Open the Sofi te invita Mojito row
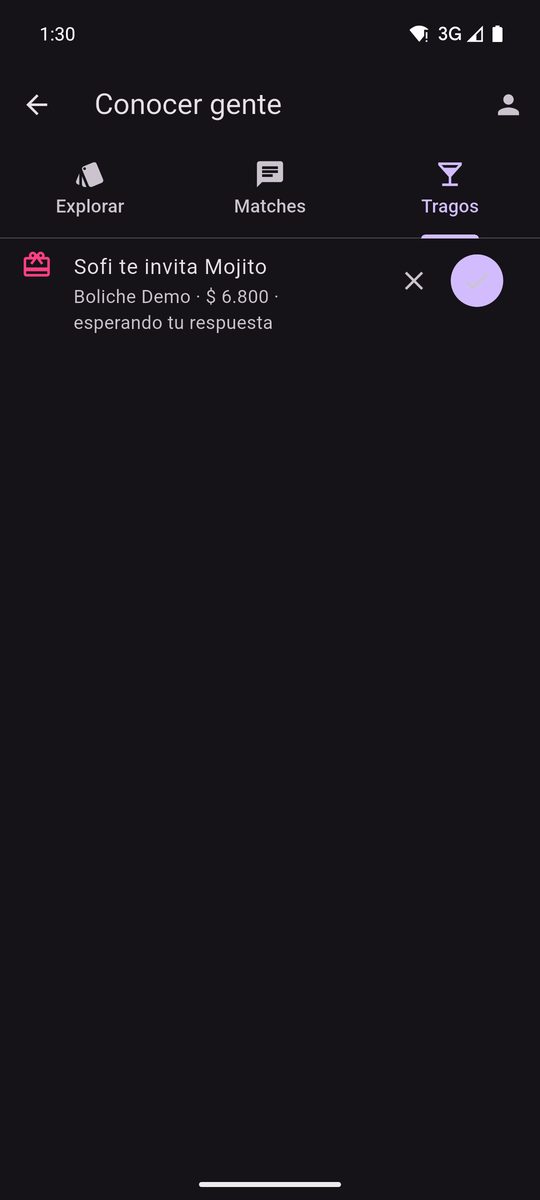Screen dimensions: 540x1200 pyautogui.click(x=270, y=295)
